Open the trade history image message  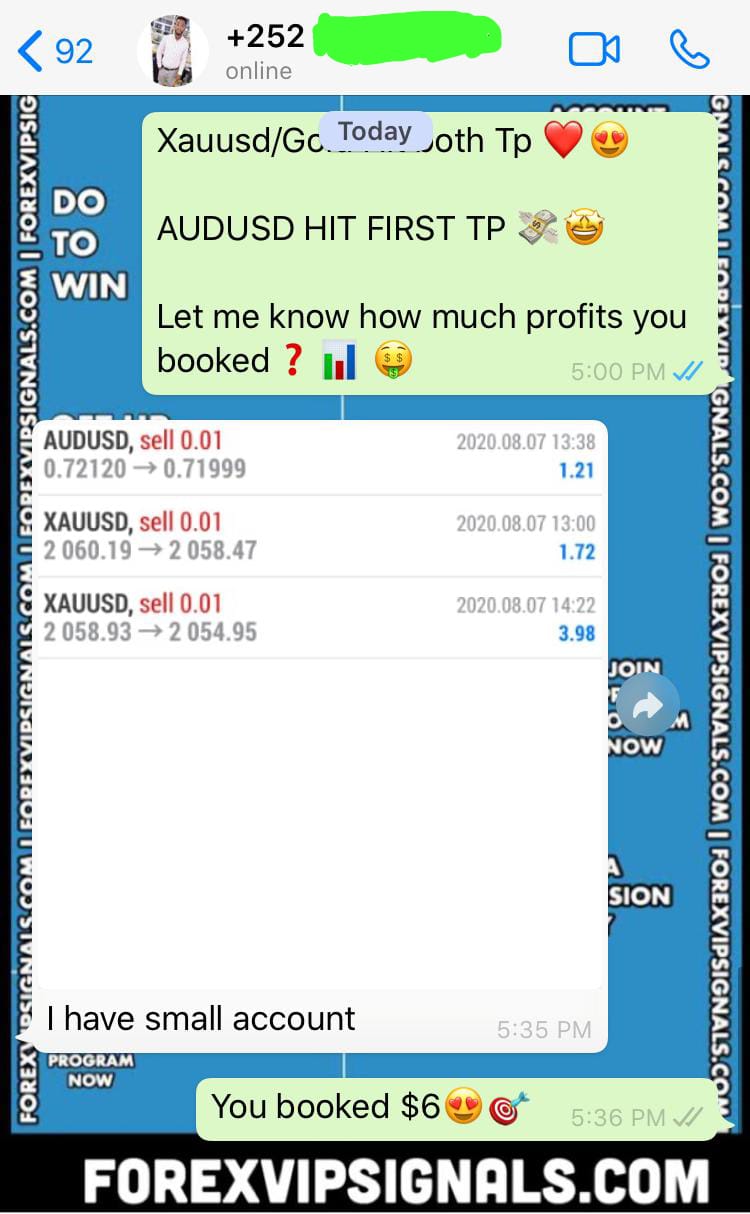coord(320,700)
